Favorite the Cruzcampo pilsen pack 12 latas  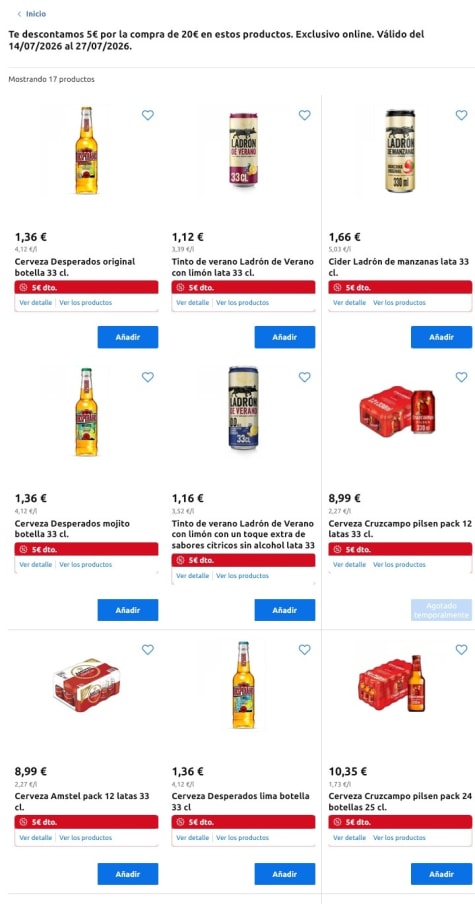(462, 377)
